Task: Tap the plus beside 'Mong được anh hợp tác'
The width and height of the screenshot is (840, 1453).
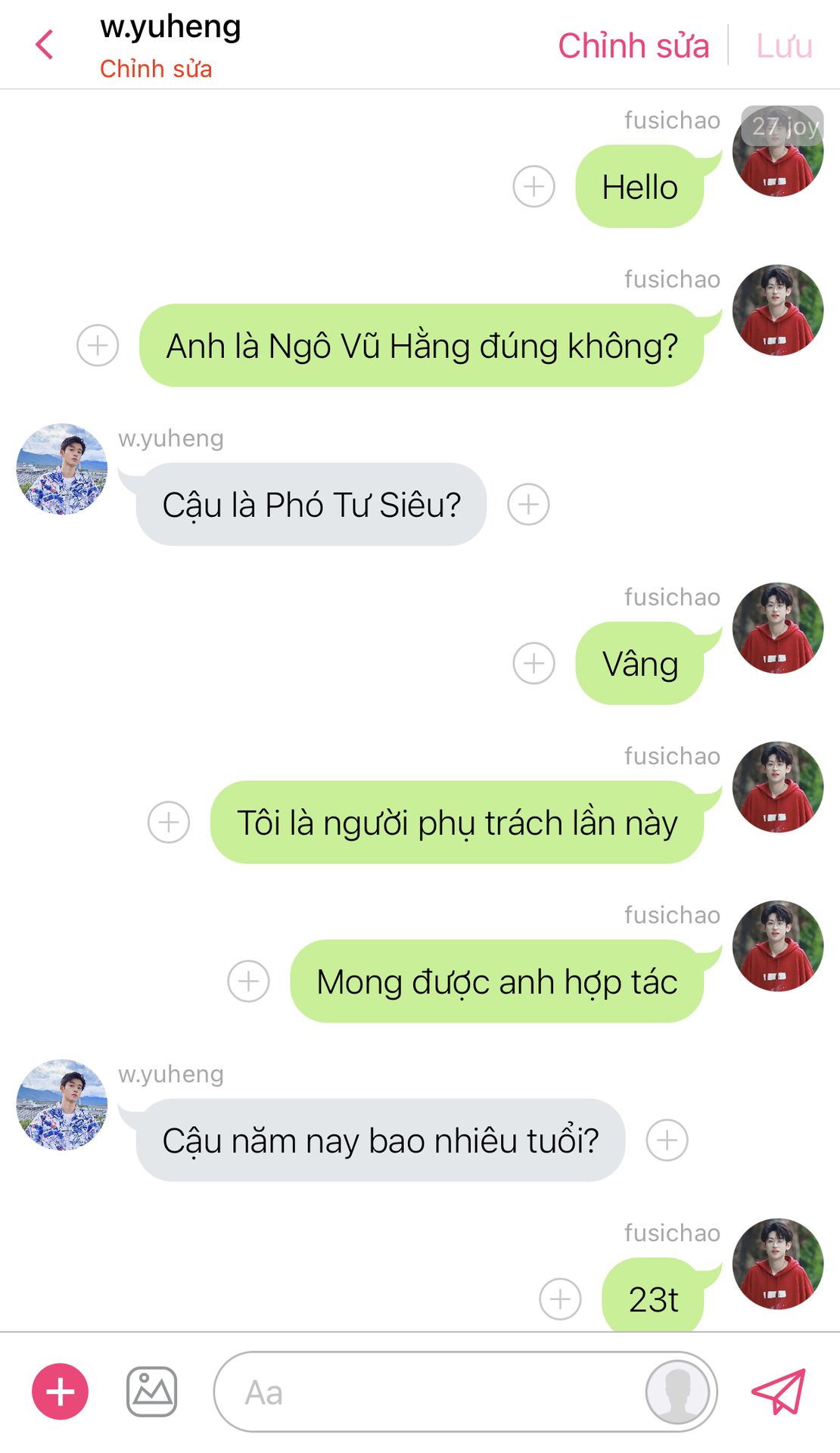Action: [x=249, y=981]
